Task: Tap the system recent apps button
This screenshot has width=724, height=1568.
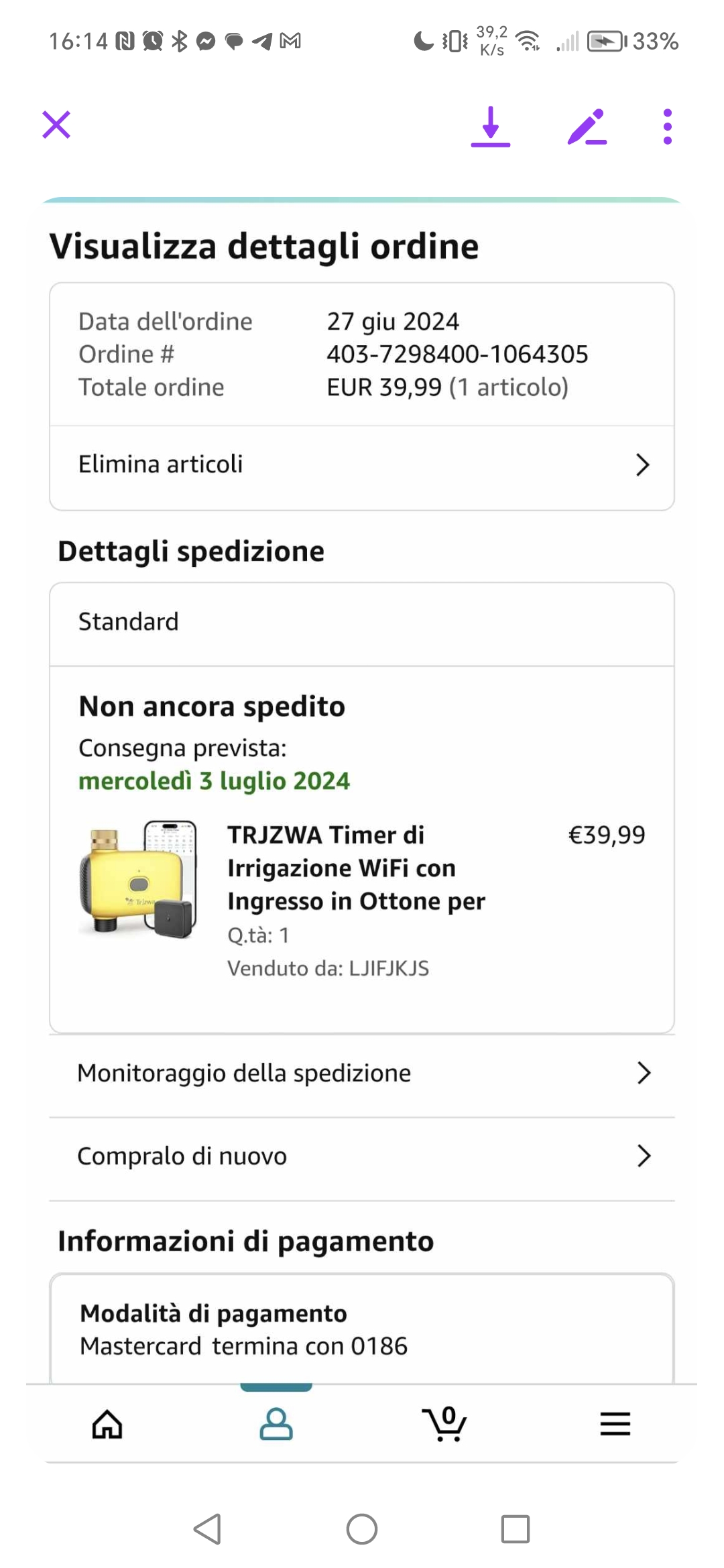Action: point(515,1529)
